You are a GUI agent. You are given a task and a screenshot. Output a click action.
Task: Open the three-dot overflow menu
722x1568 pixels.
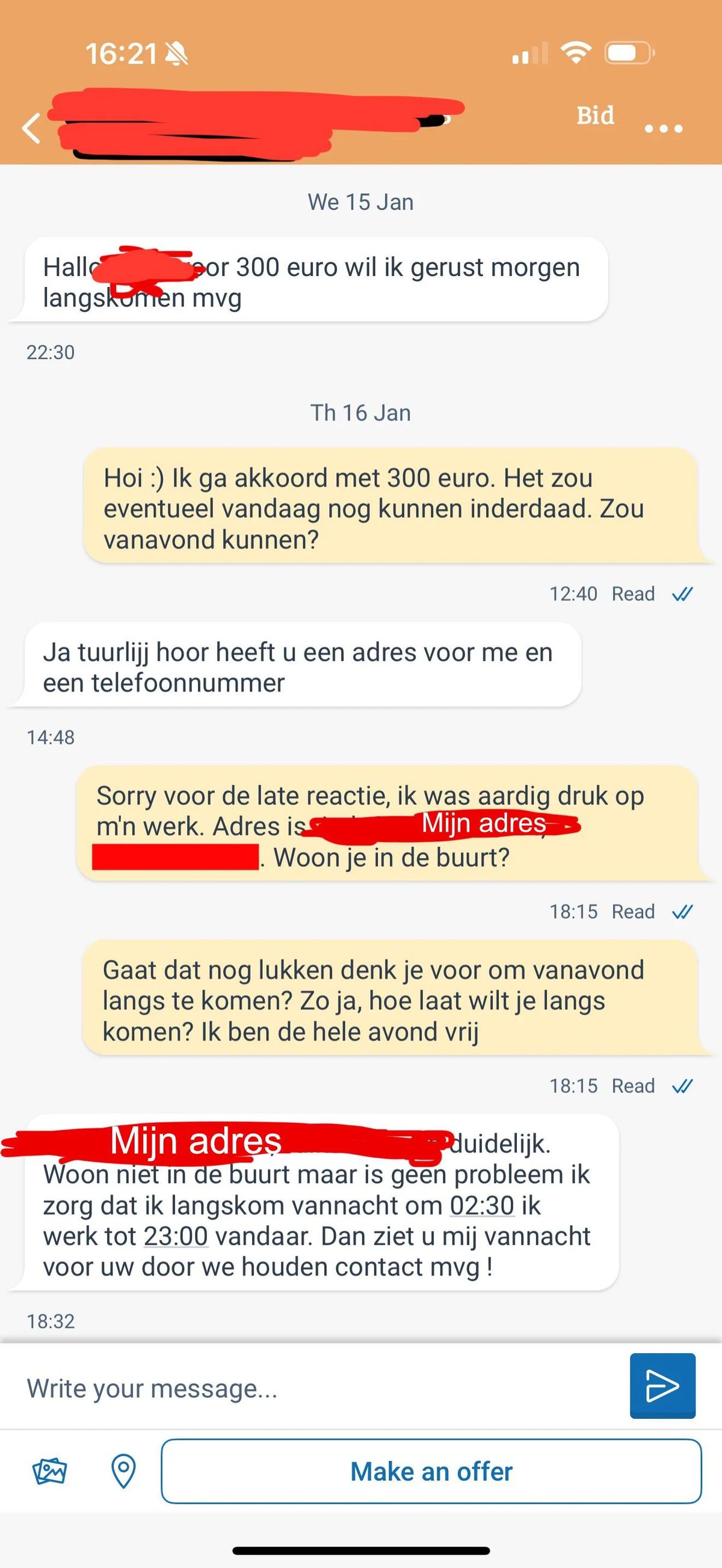point(663,129)
